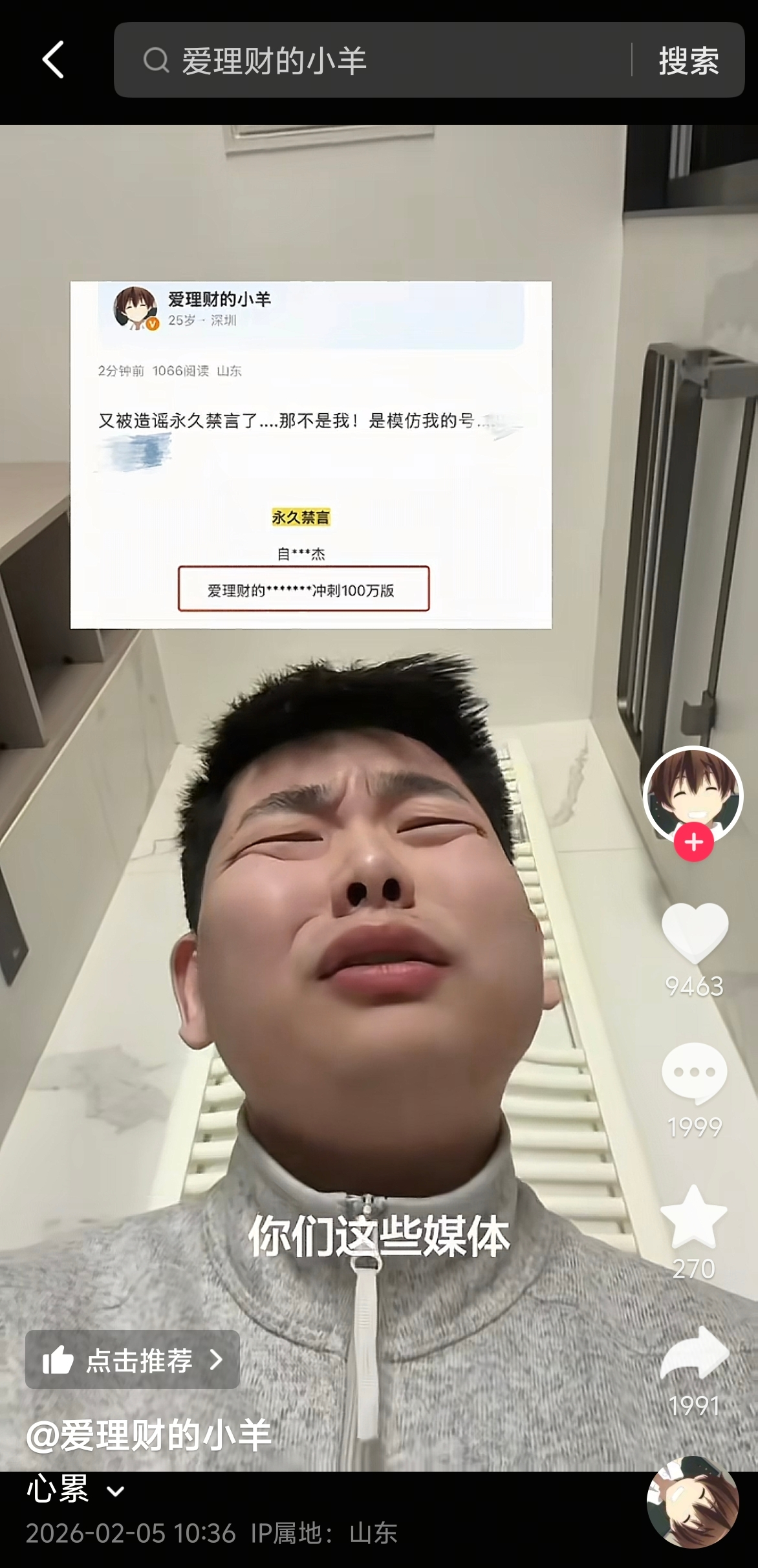
Task: Go back using the top-left arrow
Action: [54, 60]
